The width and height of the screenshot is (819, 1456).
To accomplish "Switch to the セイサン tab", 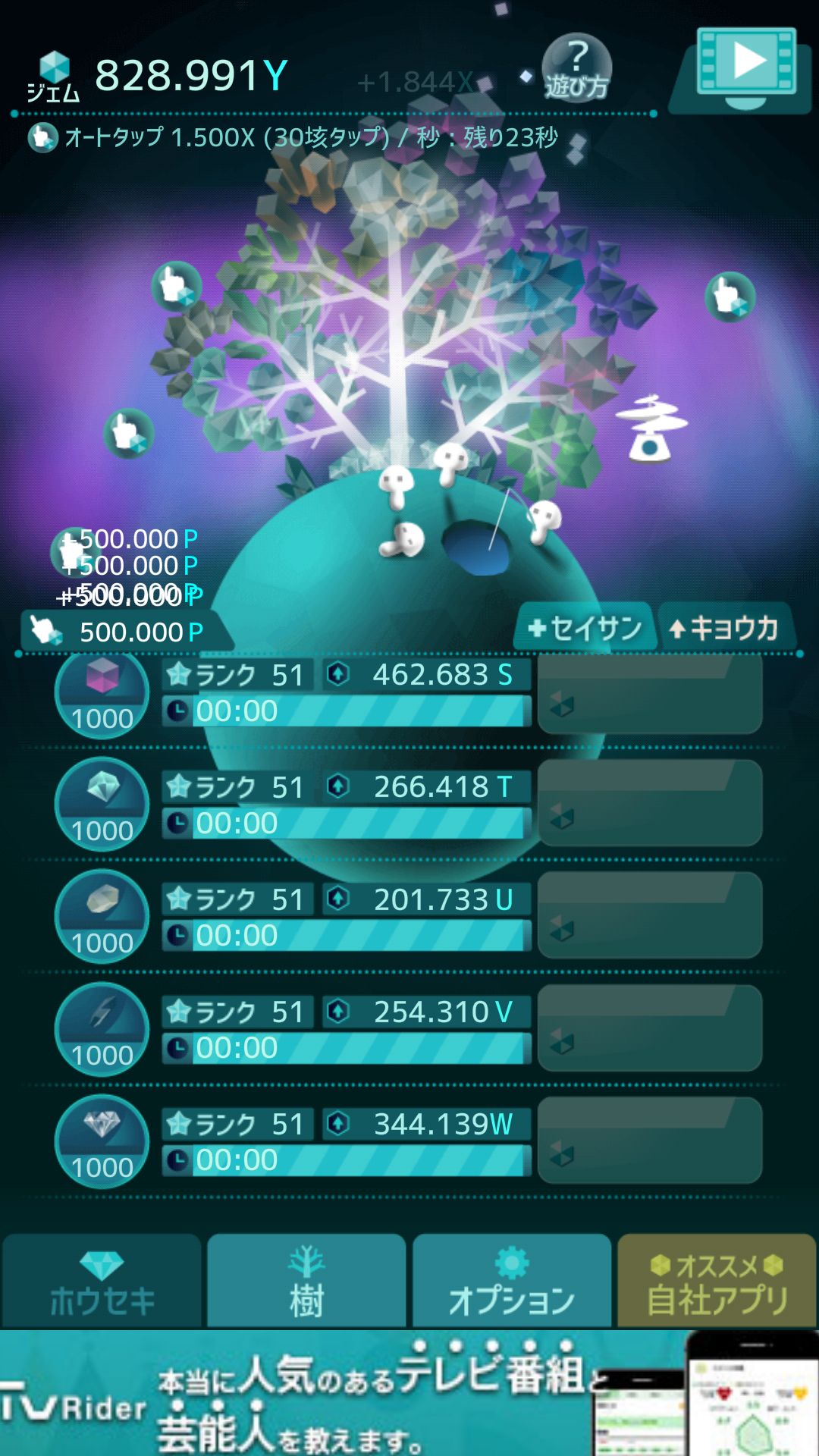I will click(585, 628).
